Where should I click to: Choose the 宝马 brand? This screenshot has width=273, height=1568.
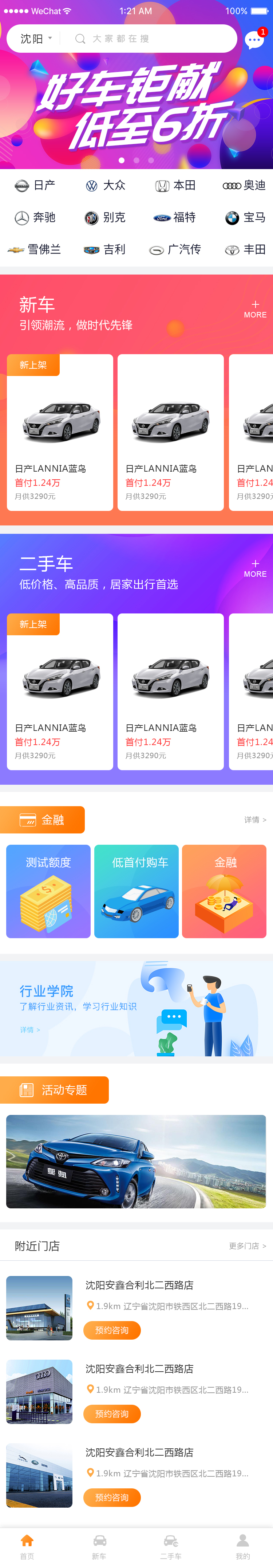tap(245, 218)
